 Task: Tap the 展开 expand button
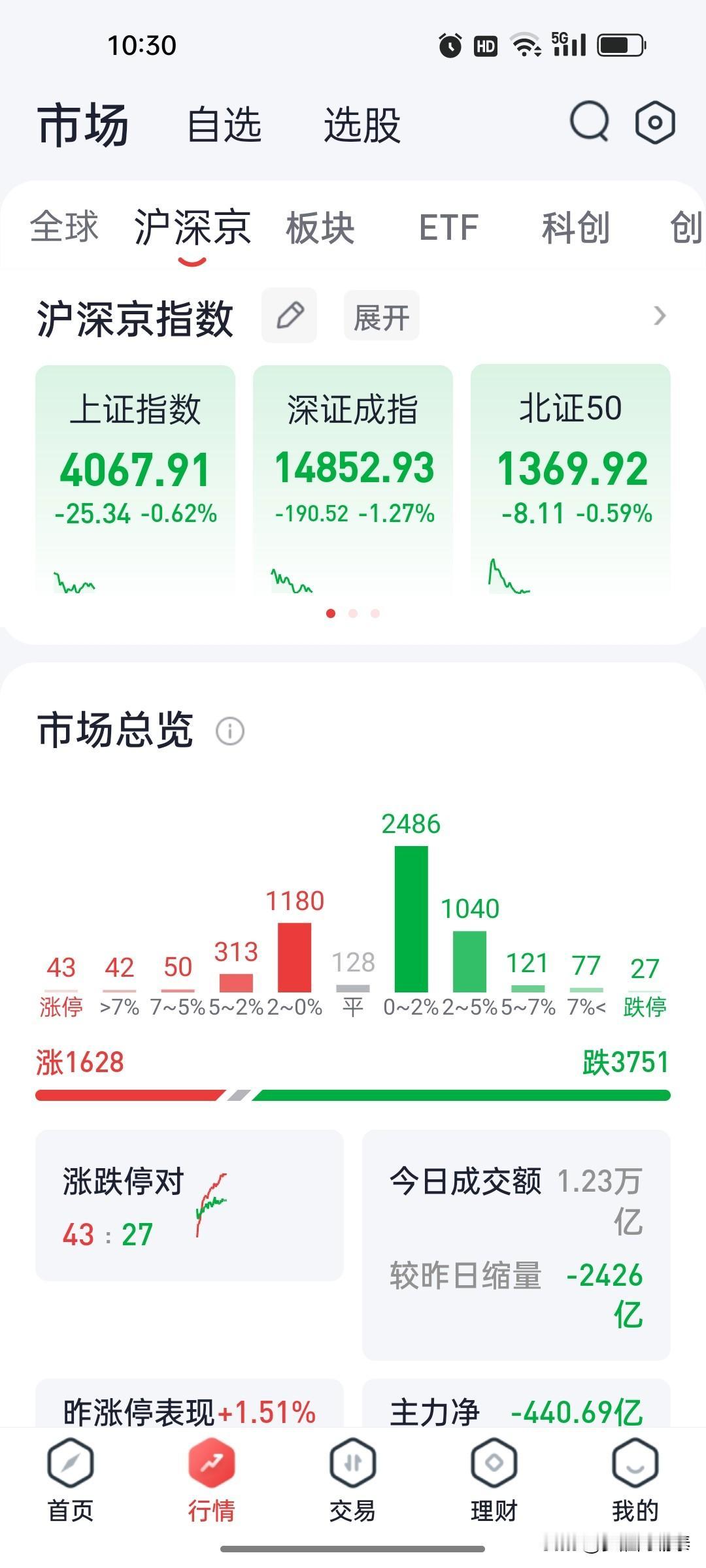point(381,316)
